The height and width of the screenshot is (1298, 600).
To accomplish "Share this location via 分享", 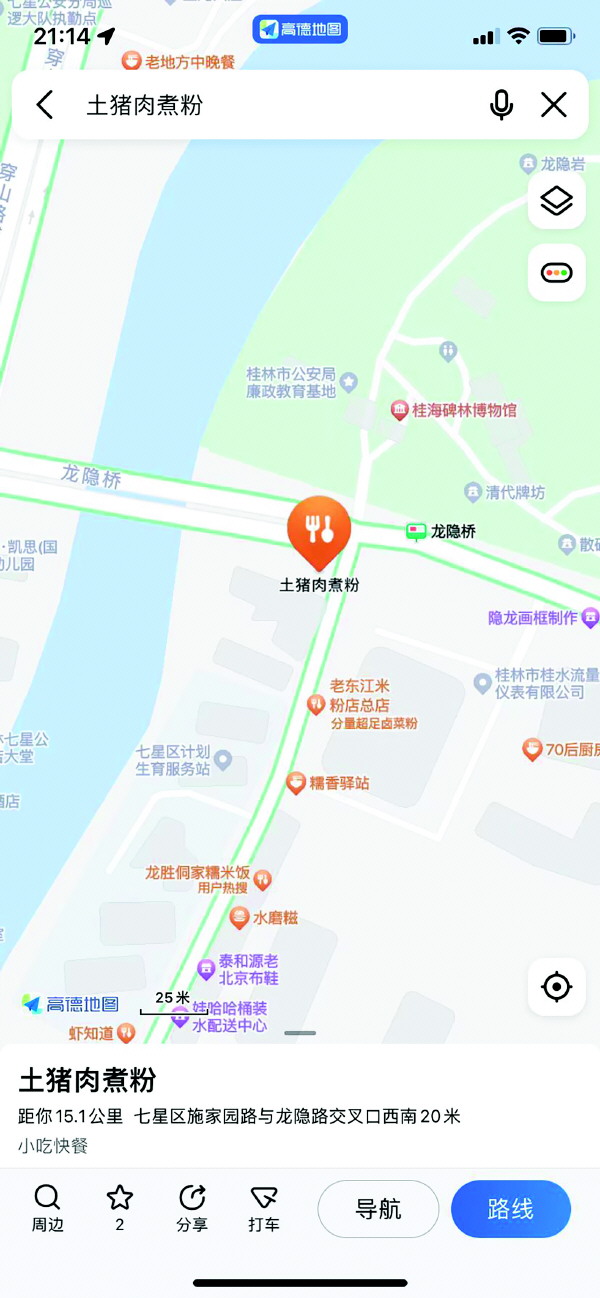I will coord(192,1208).
